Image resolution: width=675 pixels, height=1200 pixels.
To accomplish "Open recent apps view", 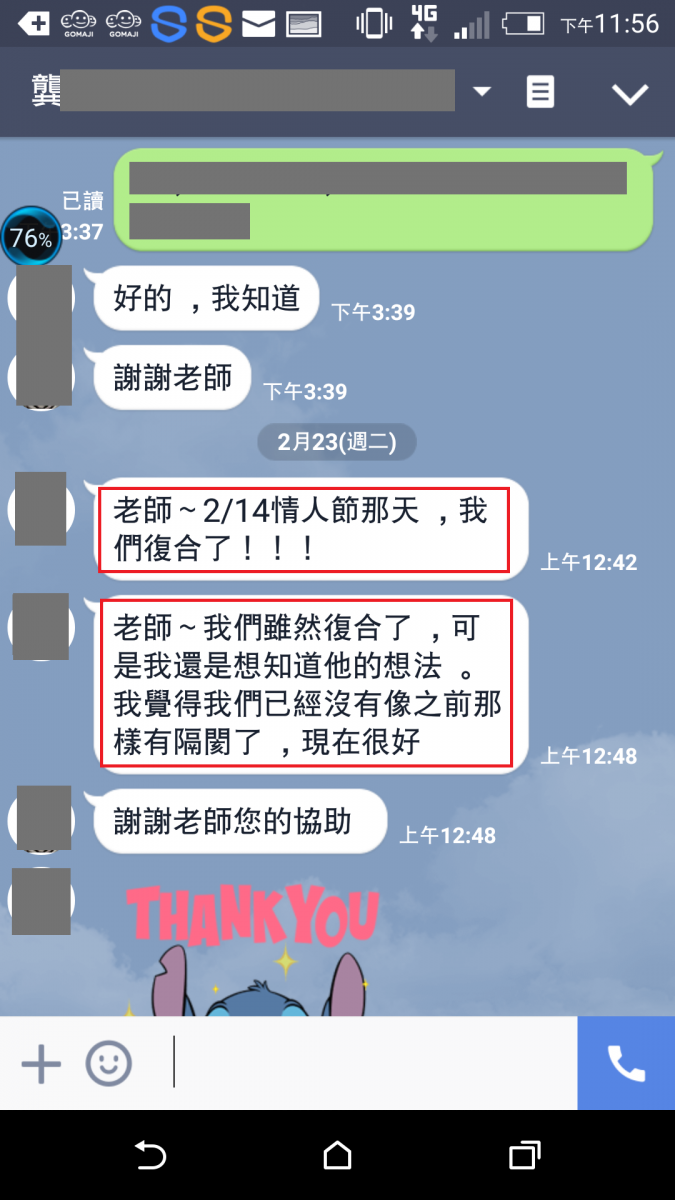I will pyautogui.click(x=524, y=1156).
